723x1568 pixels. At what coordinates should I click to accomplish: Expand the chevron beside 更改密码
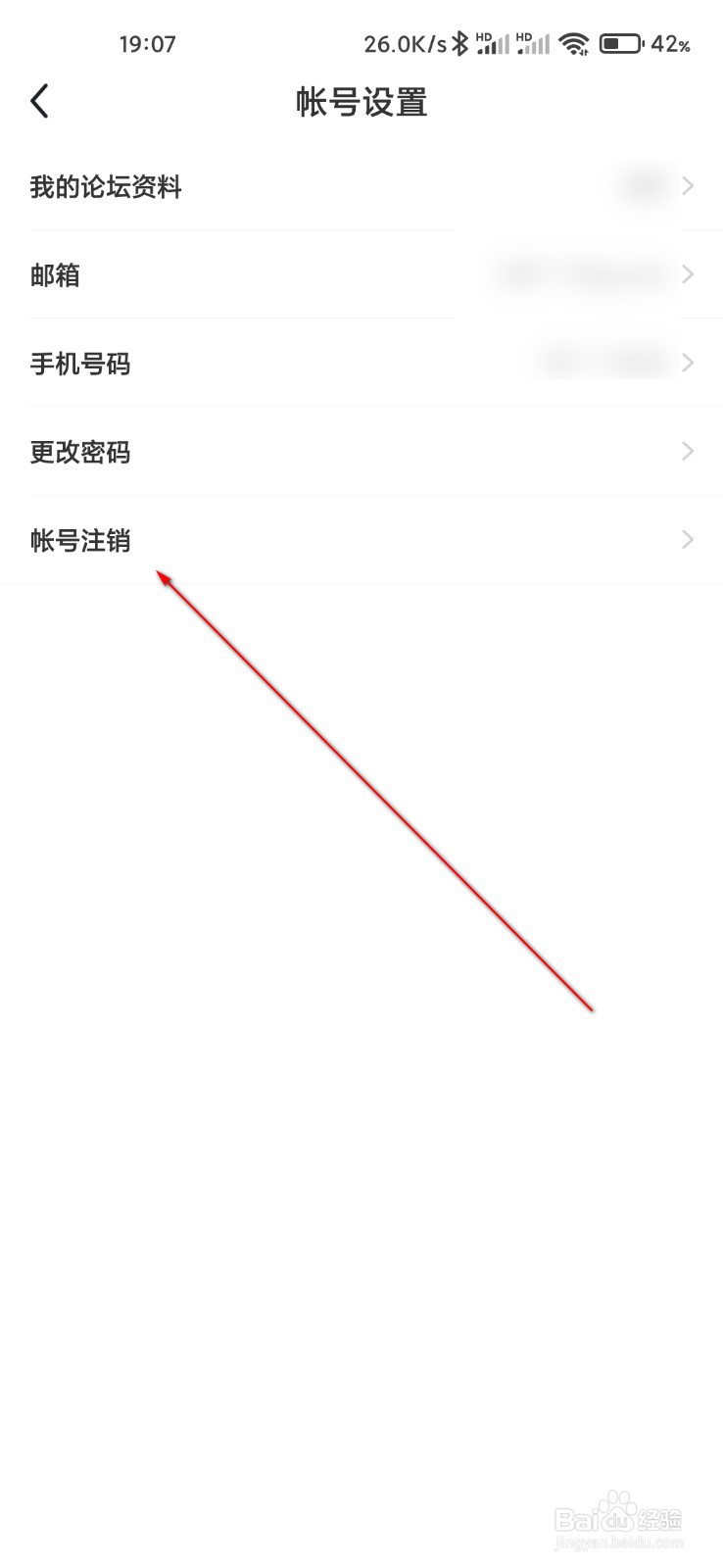pyautogui.click(x=687, y=451)
